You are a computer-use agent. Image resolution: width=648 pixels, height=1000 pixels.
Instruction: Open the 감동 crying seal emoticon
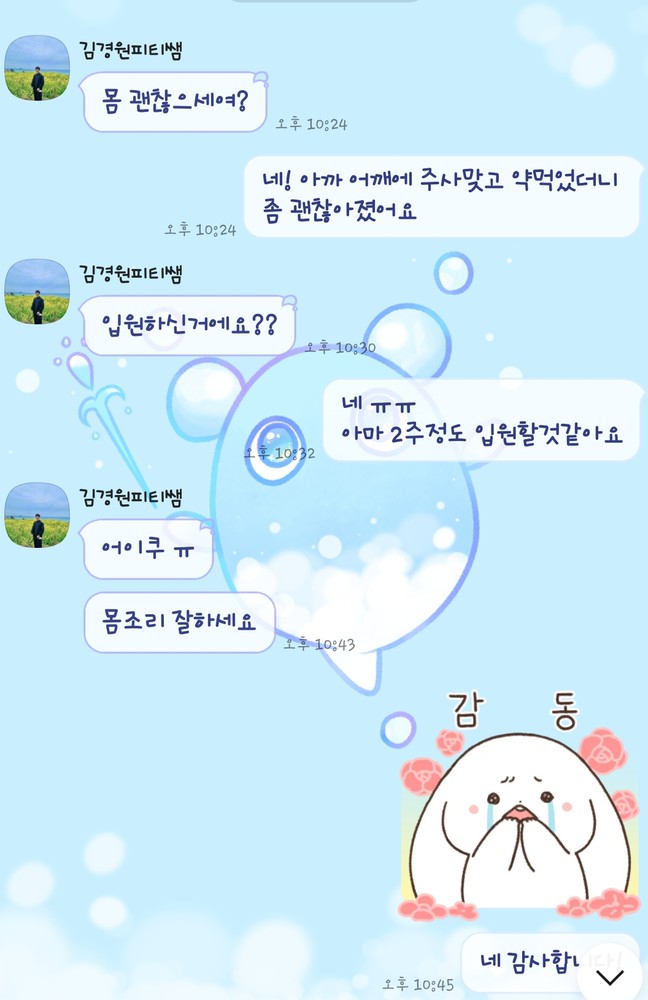(x=518, y=808)
